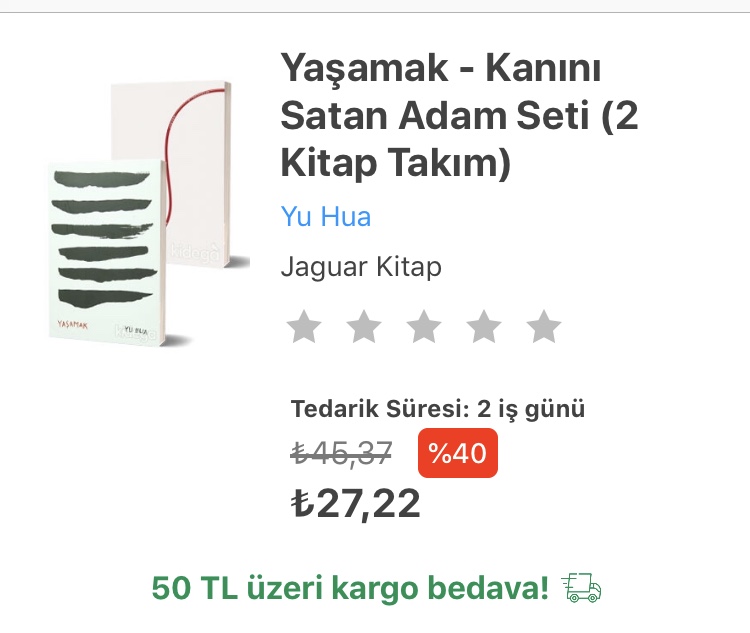This screenshot has width=750, height=633.
Task: Open author Yu Hua's page
Action: click(326, 216)
